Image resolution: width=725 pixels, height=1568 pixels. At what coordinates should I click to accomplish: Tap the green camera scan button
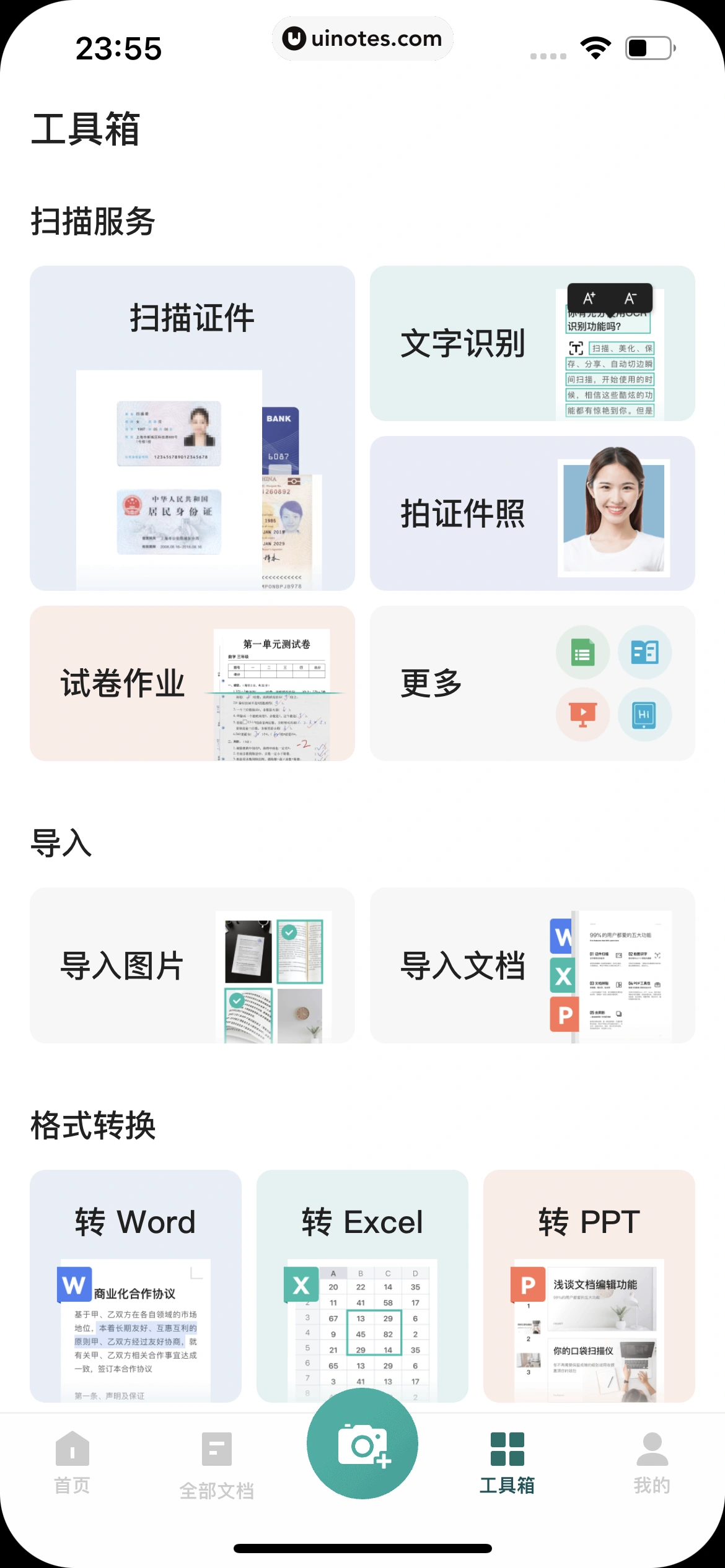tap(362, 1444)
